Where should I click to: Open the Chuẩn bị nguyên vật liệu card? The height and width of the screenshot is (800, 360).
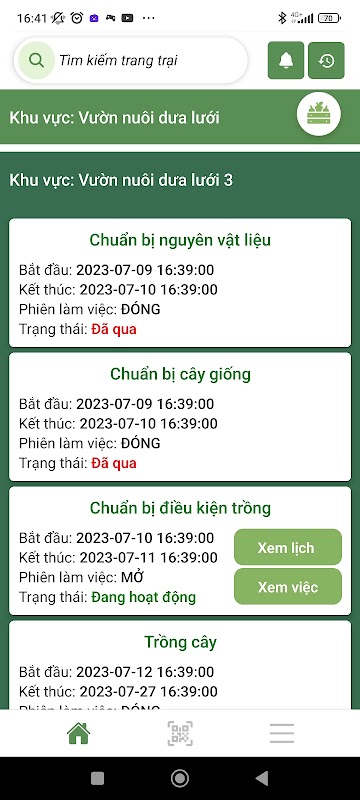coord(180,283)
